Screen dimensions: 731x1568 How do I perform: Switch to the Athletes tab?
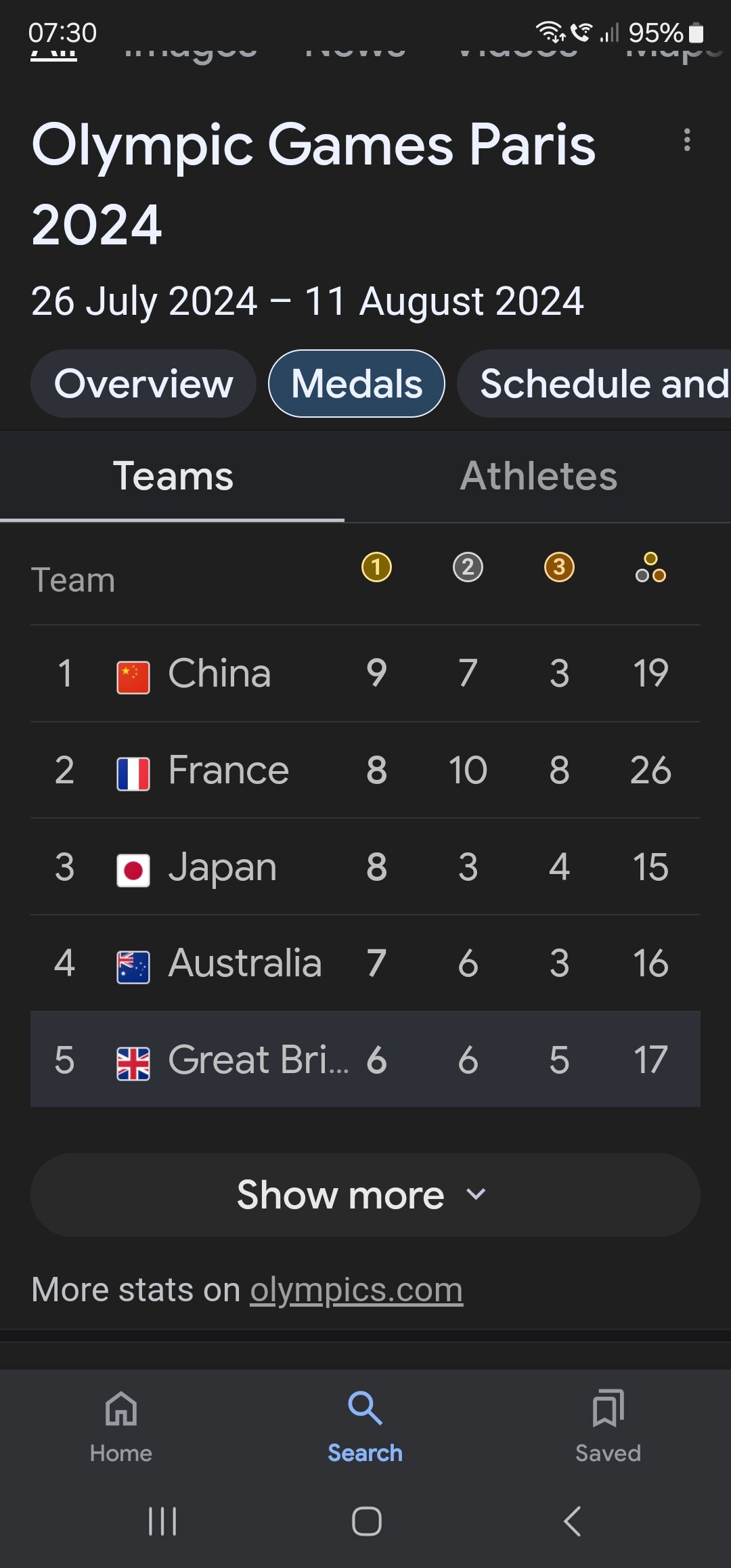click(x=538, y=477)
